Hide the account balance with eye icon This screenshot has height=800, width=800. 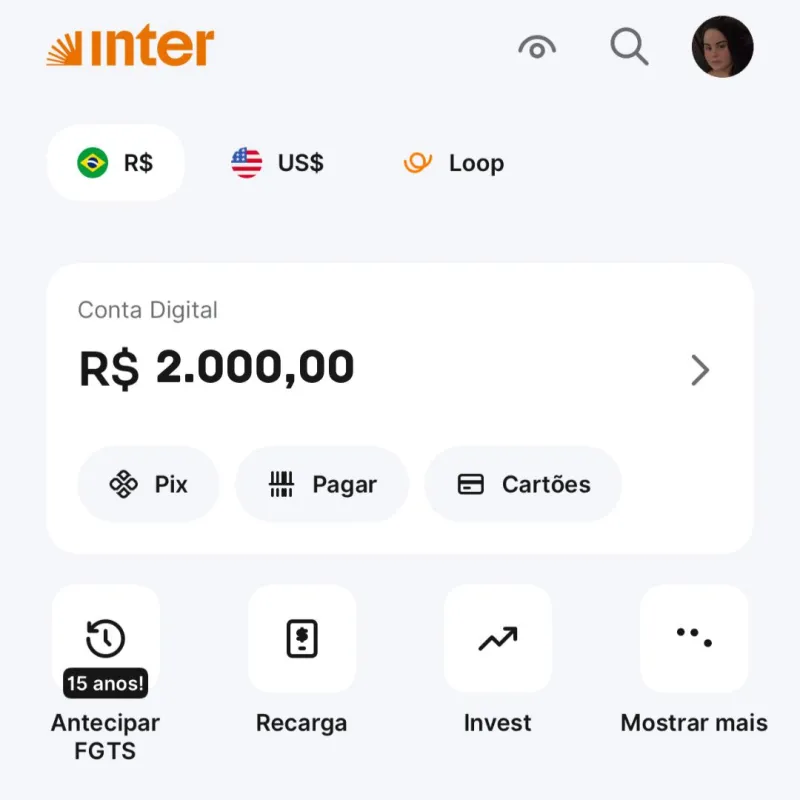(x=537, y=47)
